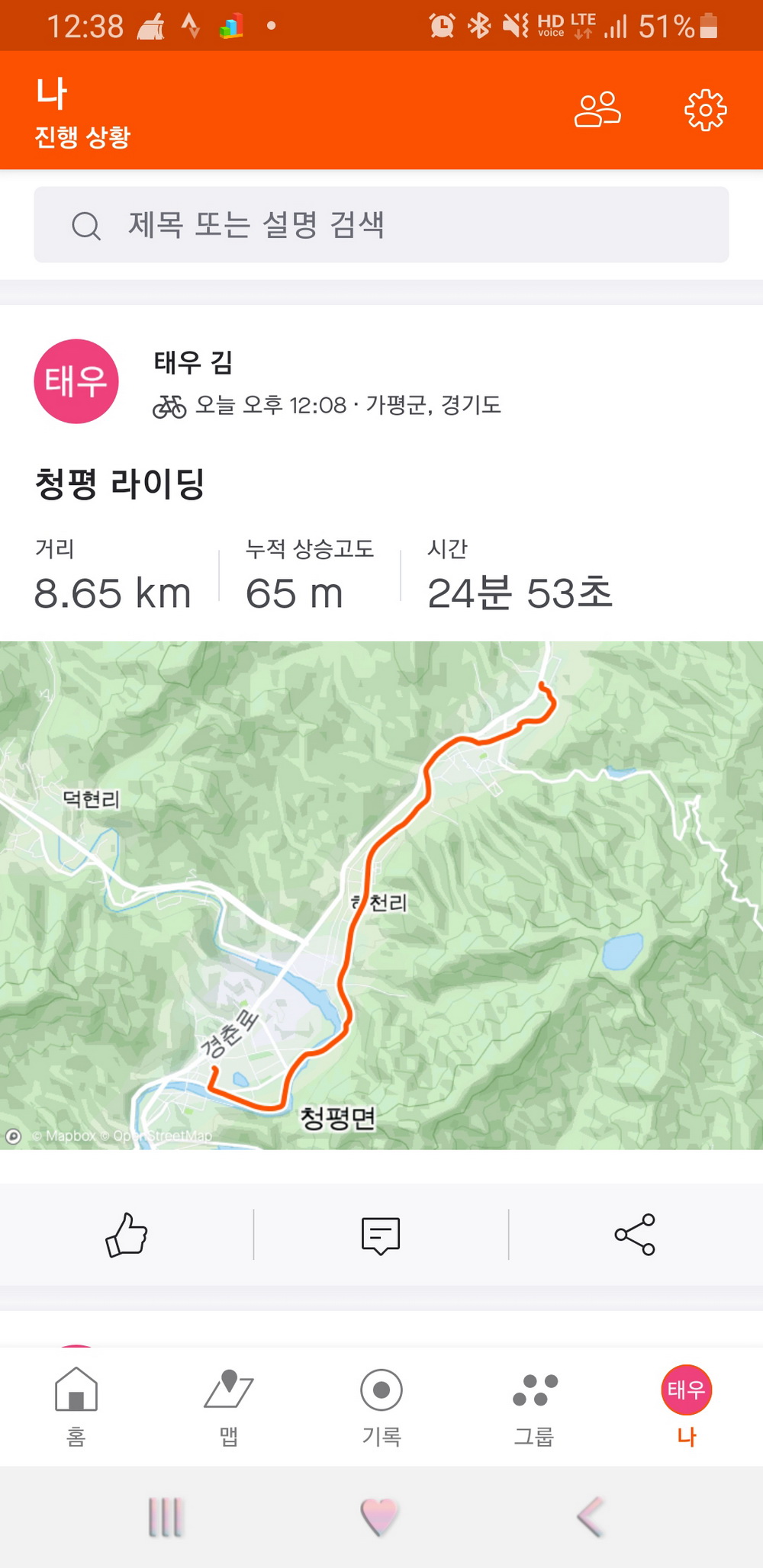The width and height of the screenshot is (763, 1568).
Task: Select the 나 tab
Action: 686,1406
